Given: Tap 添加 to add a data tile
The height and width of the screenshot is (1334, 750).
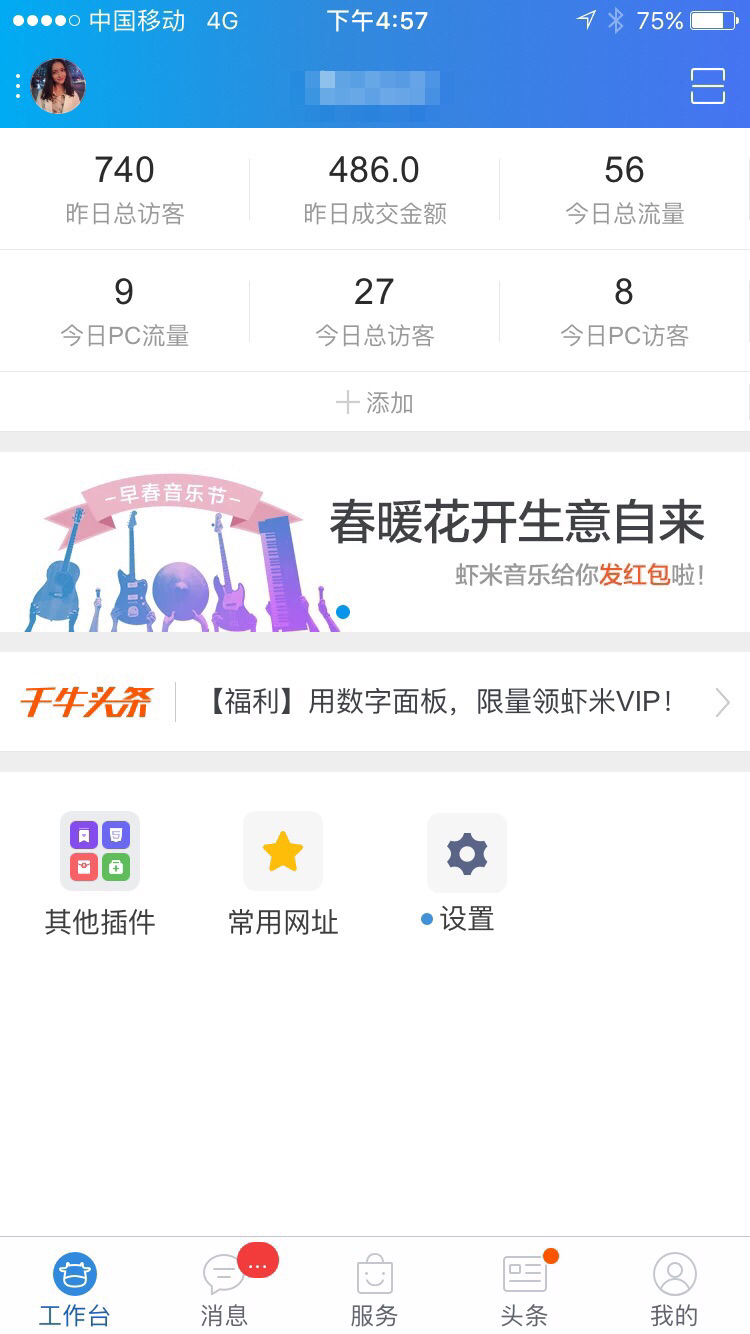Looking at the screenshot, I should click(375, 402).
